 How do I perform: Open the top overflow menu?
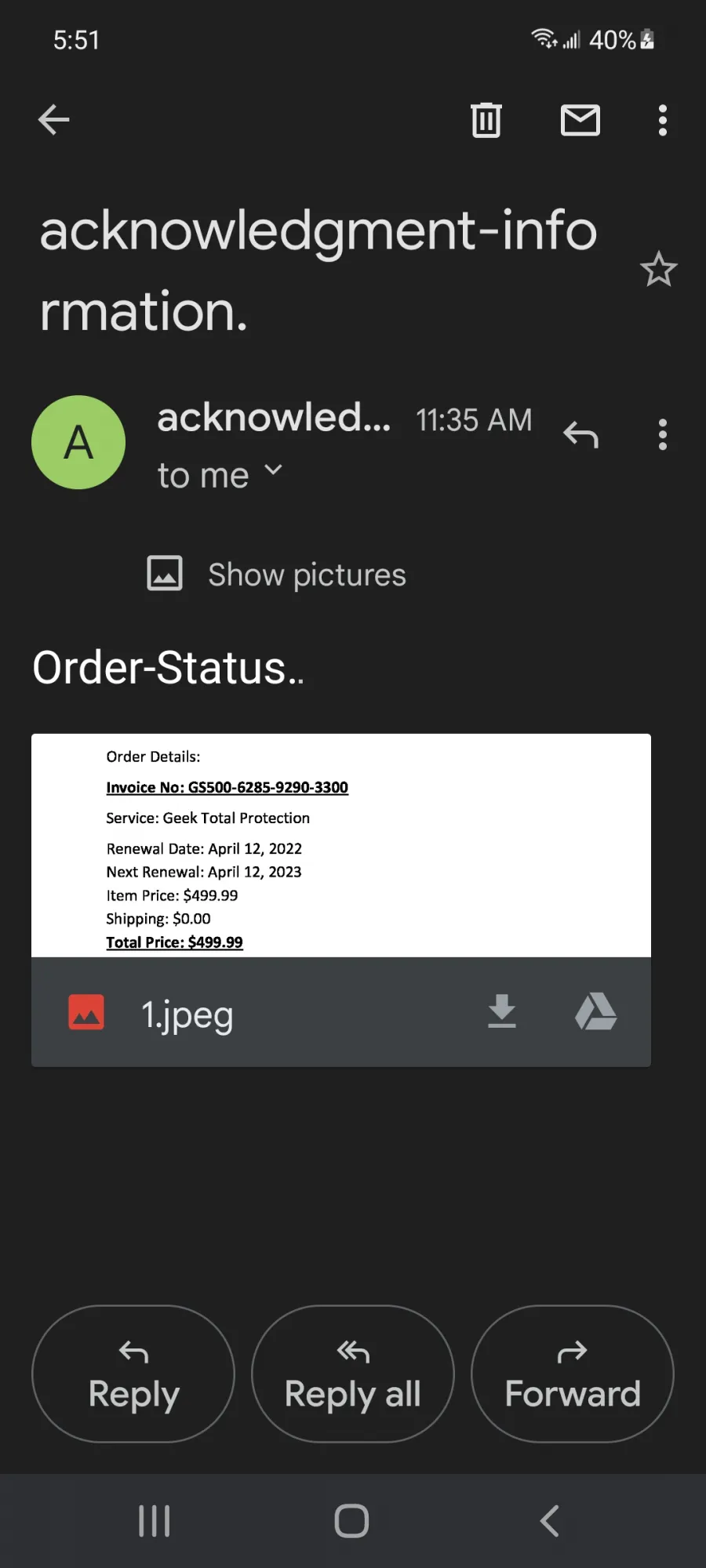click(x=663, y=120)
